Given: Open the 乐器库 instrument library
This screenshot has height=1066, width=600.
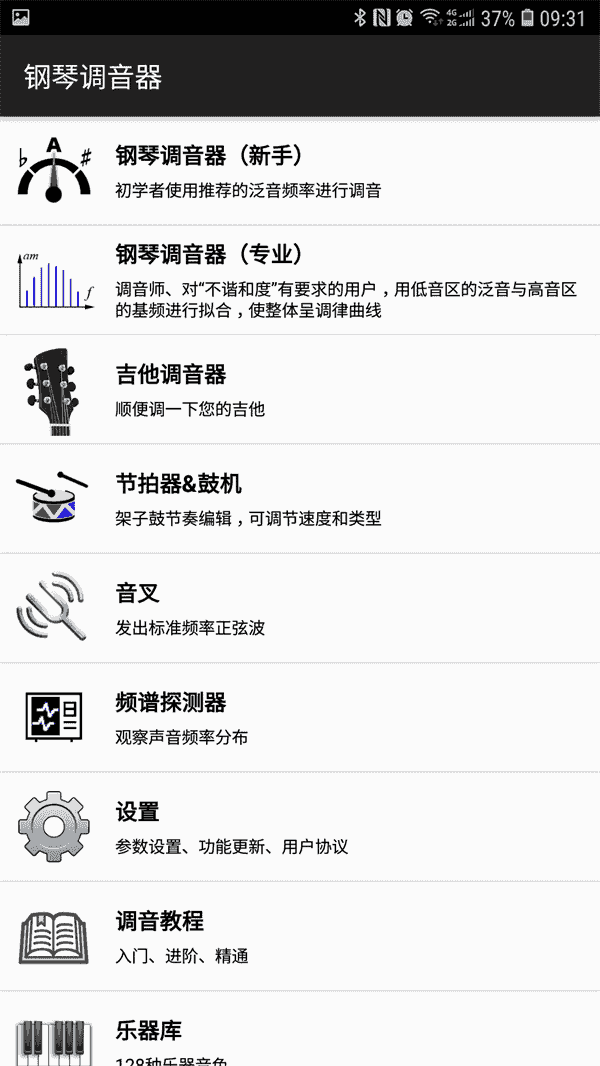Looking at the screenshot, I should pos(300,1029).
